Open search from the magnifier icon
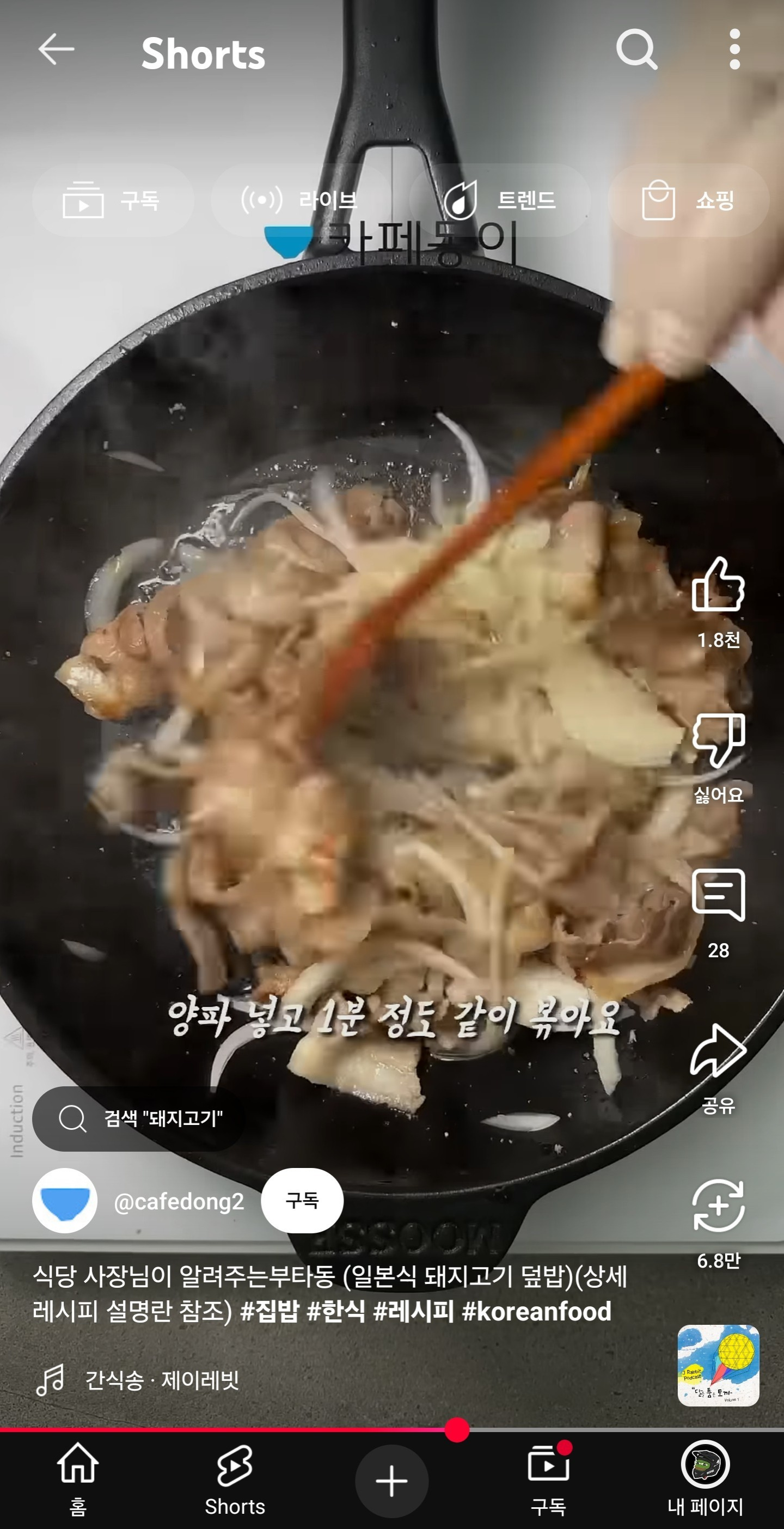 [x=636, y=49]
